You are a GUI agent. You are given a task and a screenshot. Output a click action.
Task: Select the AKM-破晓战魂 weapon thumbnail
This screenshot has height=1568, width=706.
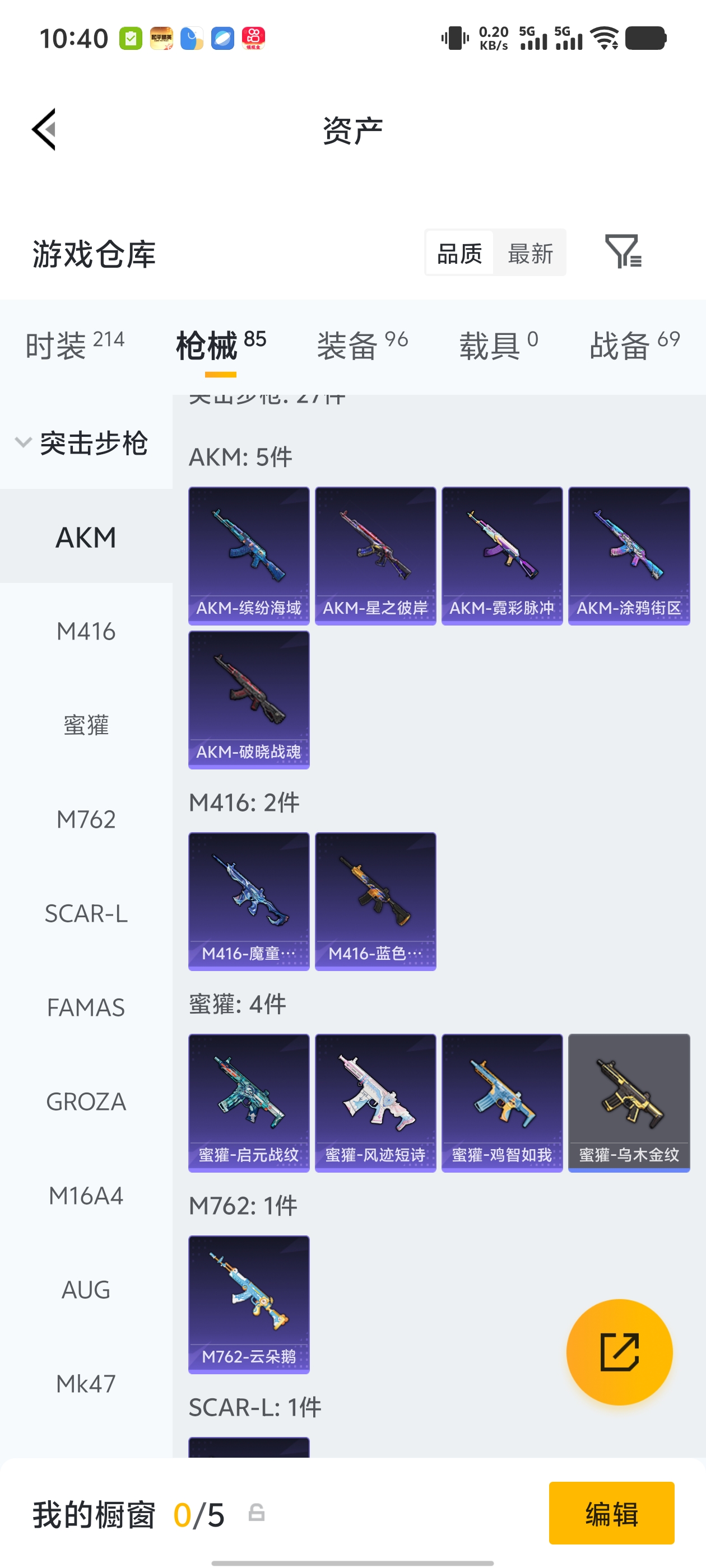pos(249,699)
